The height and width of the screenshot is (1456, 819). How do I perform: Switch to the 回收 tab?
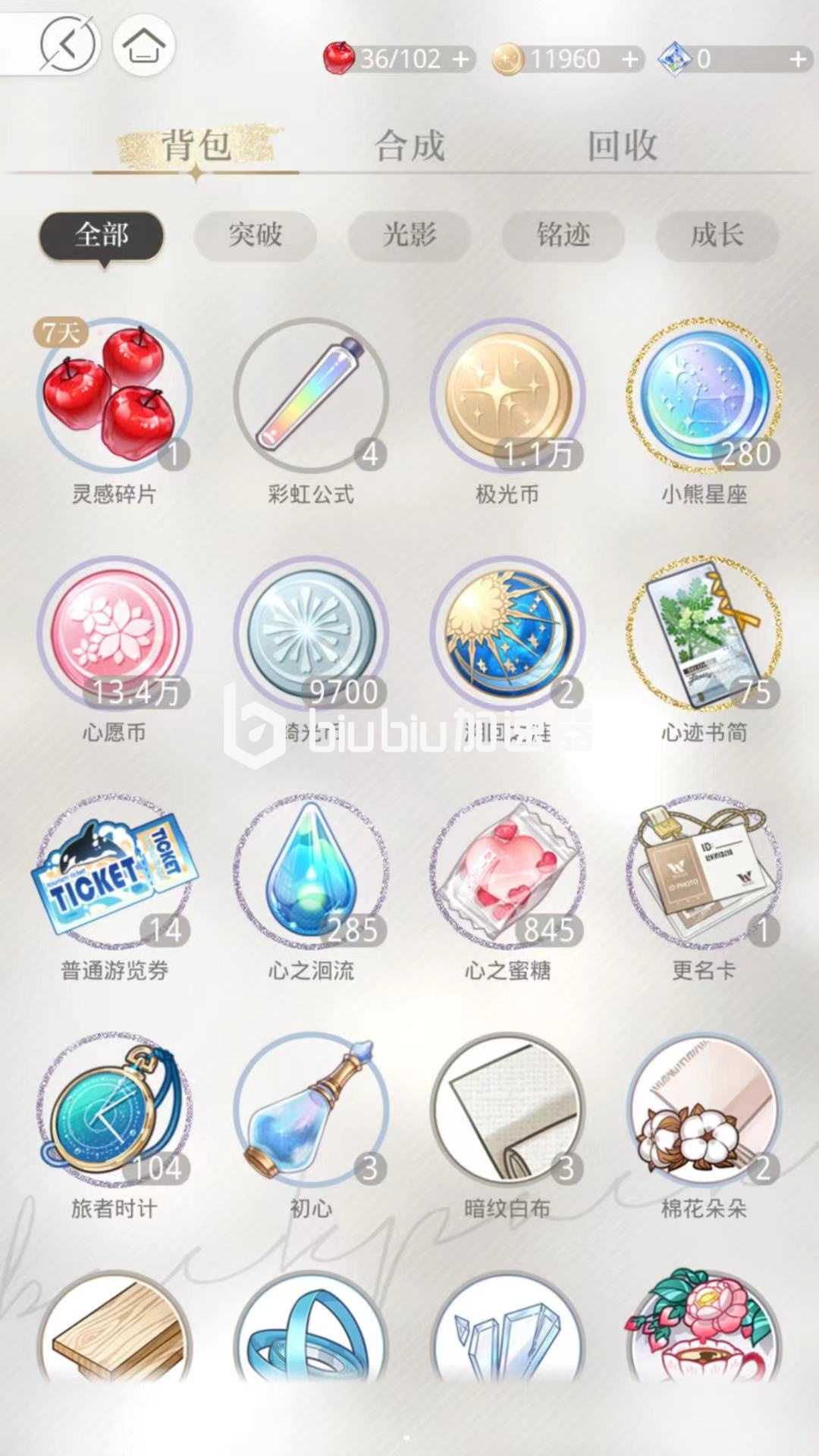[622, 145]
